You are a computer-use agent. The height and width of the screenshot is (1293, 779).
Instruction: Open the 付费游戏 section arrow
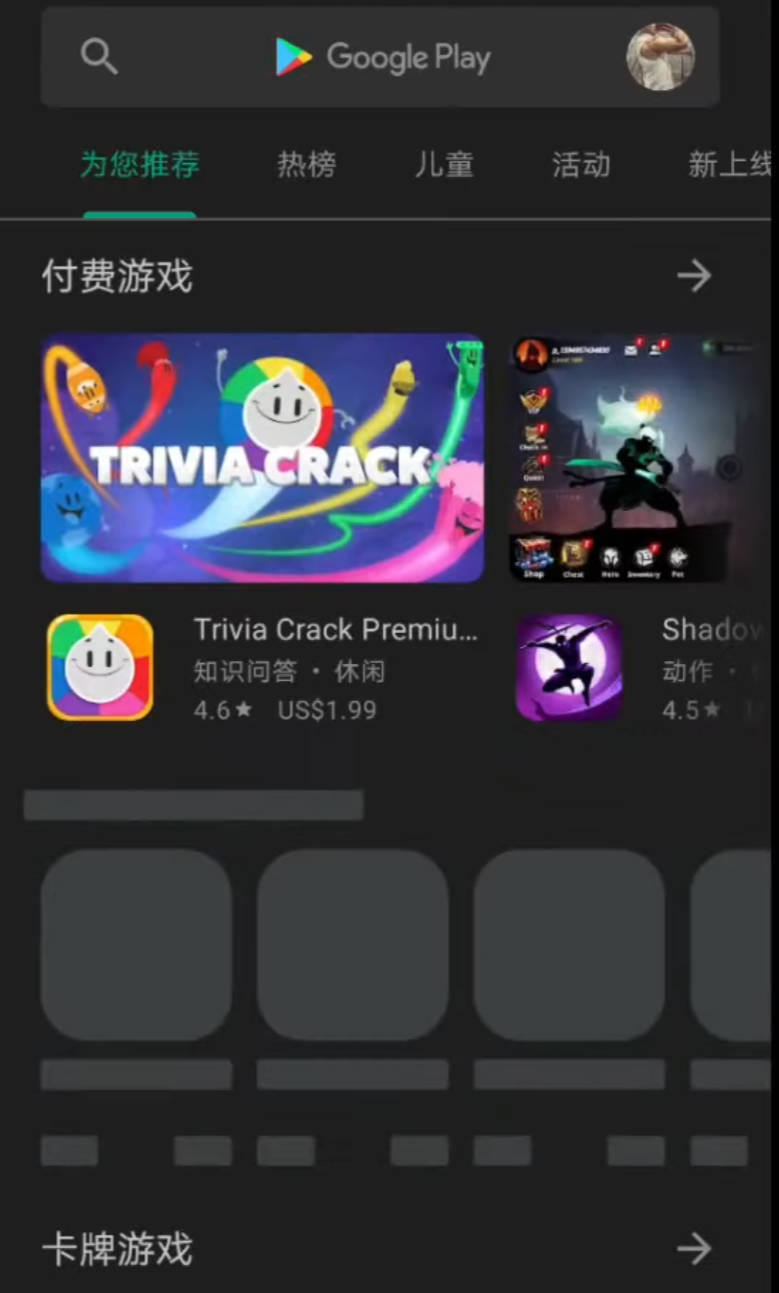click(x=693, y=276)
